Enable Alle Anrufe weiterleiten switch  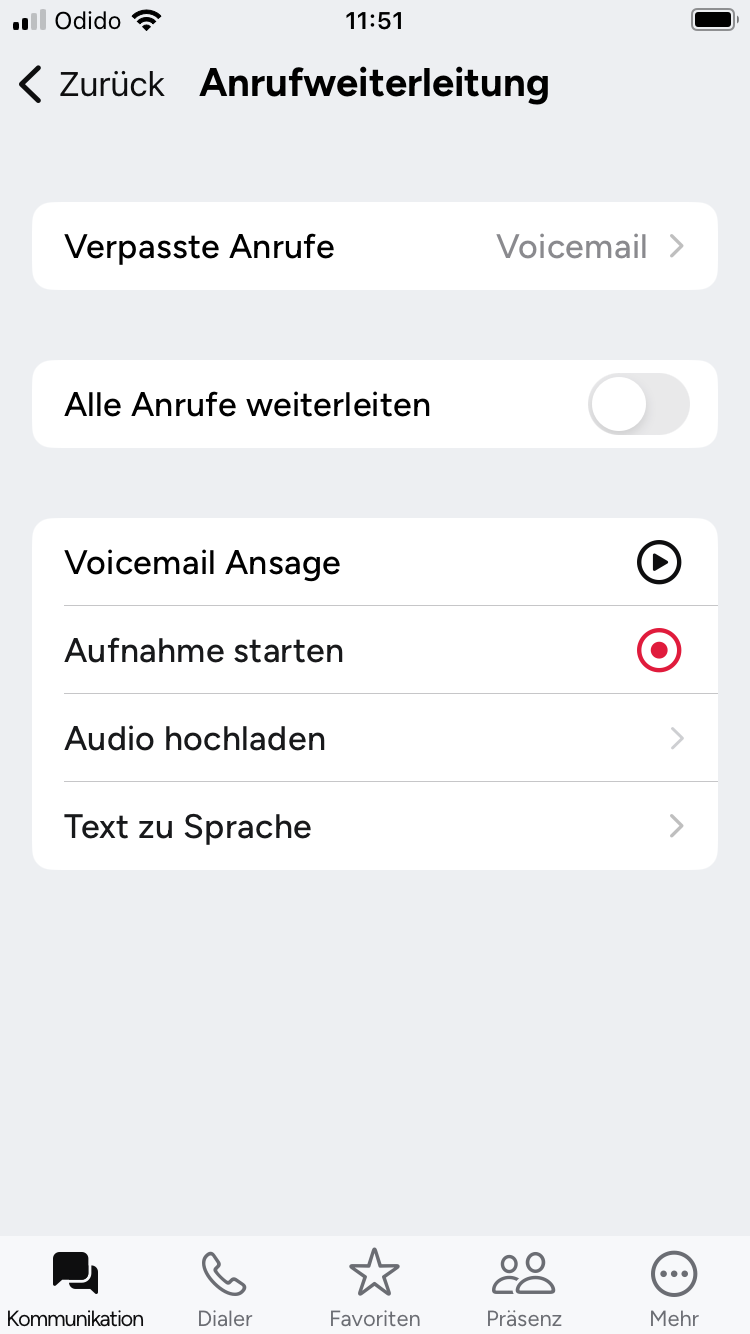click(x=638, y=405)
